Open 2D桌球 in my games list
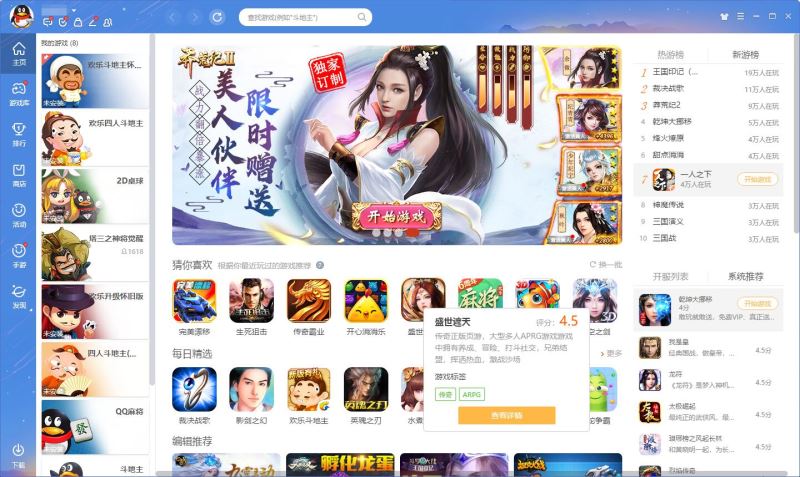800x477 pixels. [x=130, y=181]
